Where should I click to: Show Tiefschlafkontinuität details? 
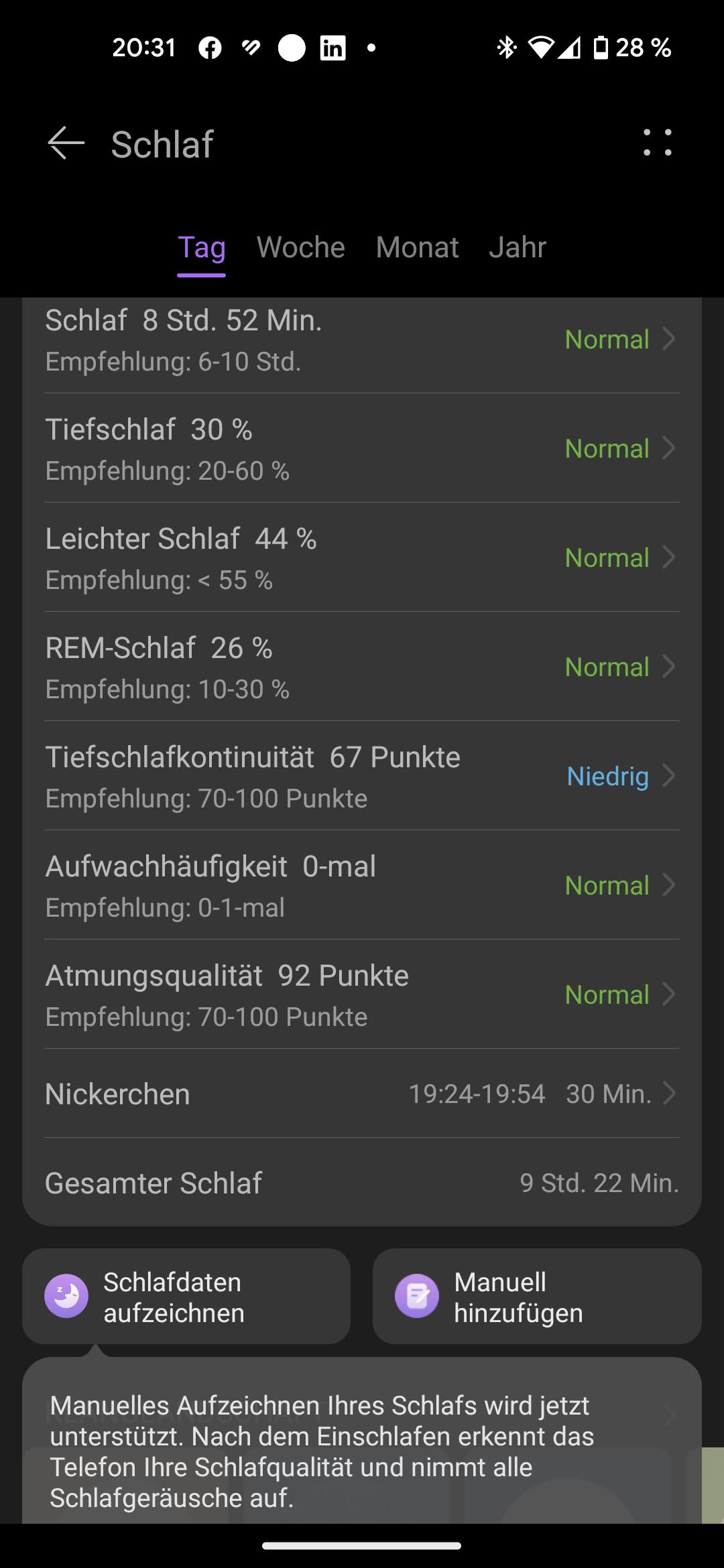click(362, 776)
